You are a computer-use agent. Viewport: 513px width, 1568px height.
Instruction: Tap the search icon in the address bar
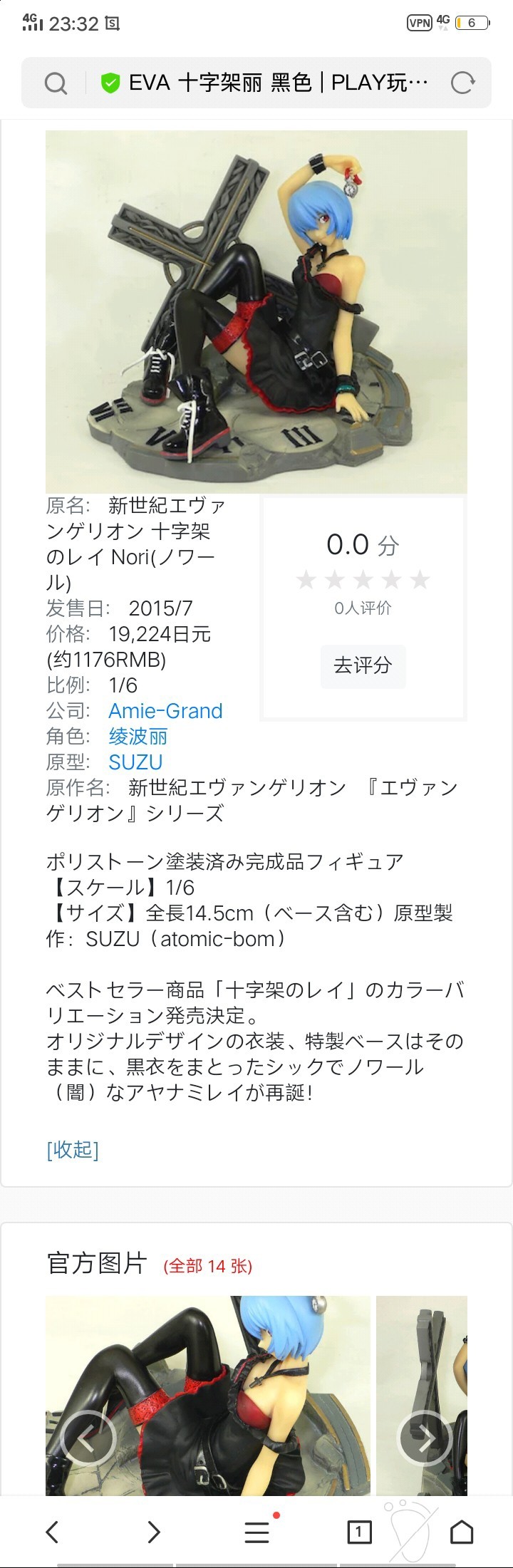[56, 83]
